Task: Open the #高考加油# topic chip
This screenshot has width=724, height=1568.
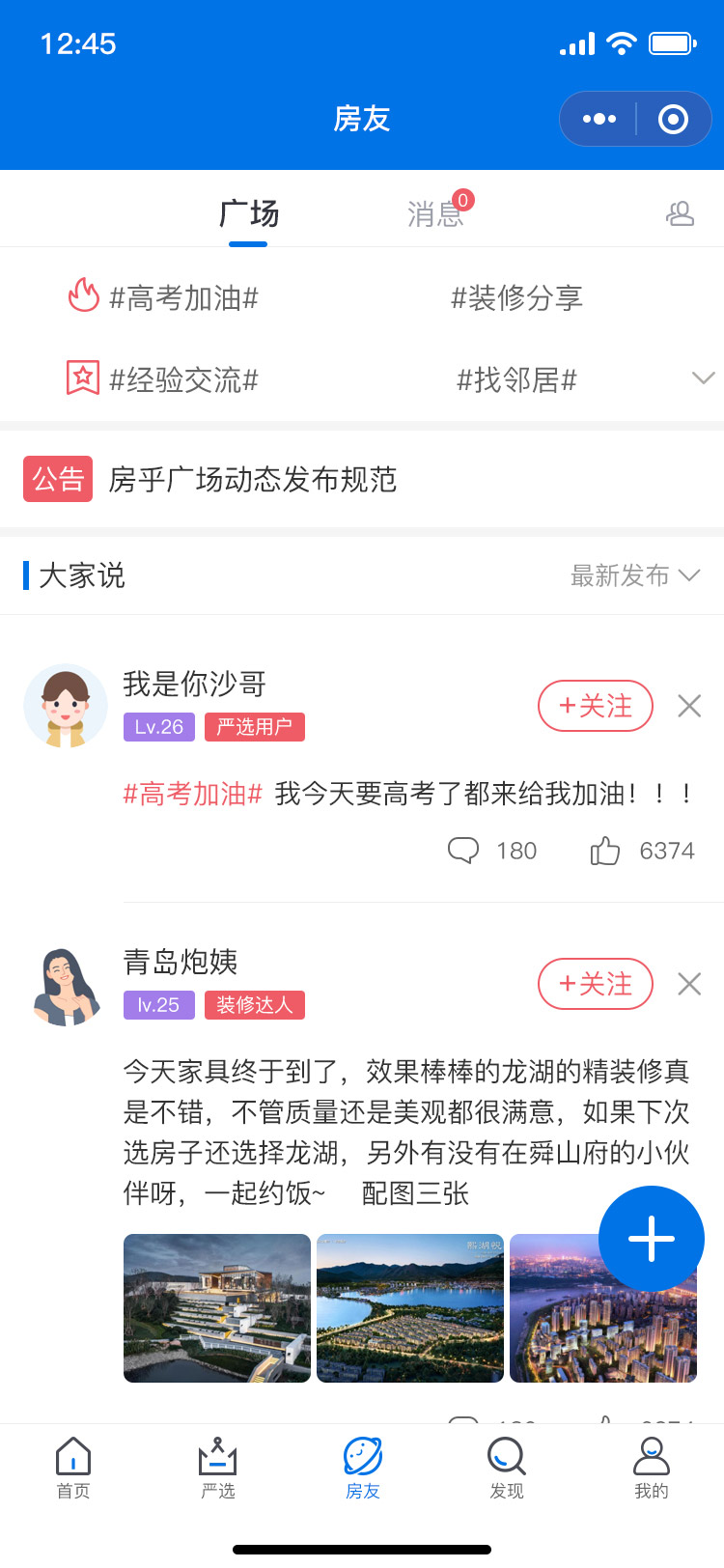Action: (163, 297)
